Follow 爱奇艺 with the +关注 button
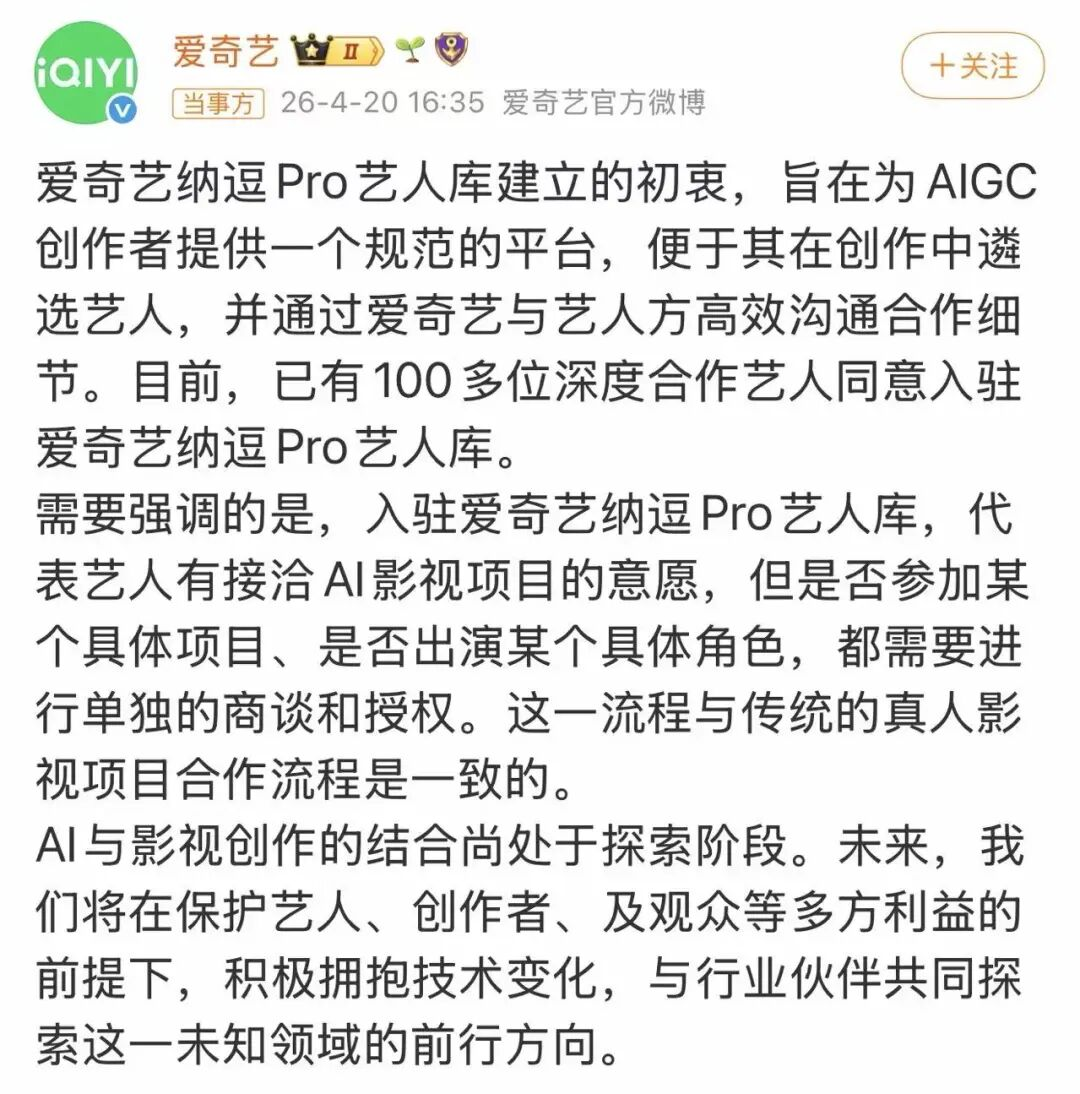The image size is (1080, 1094). click(x=972, y=66)
